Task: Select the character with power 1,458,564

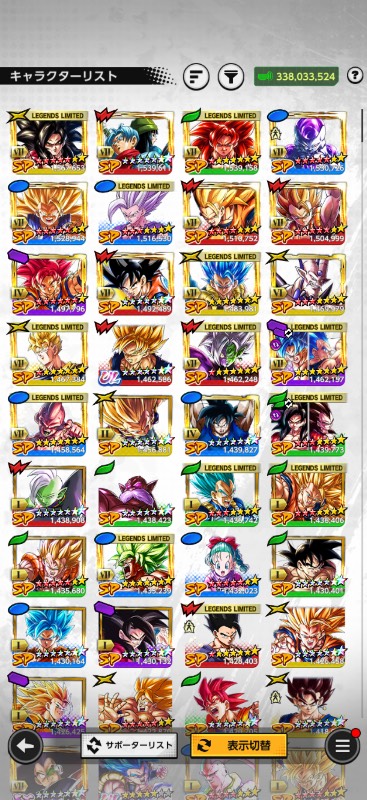Action: [48, 424]
